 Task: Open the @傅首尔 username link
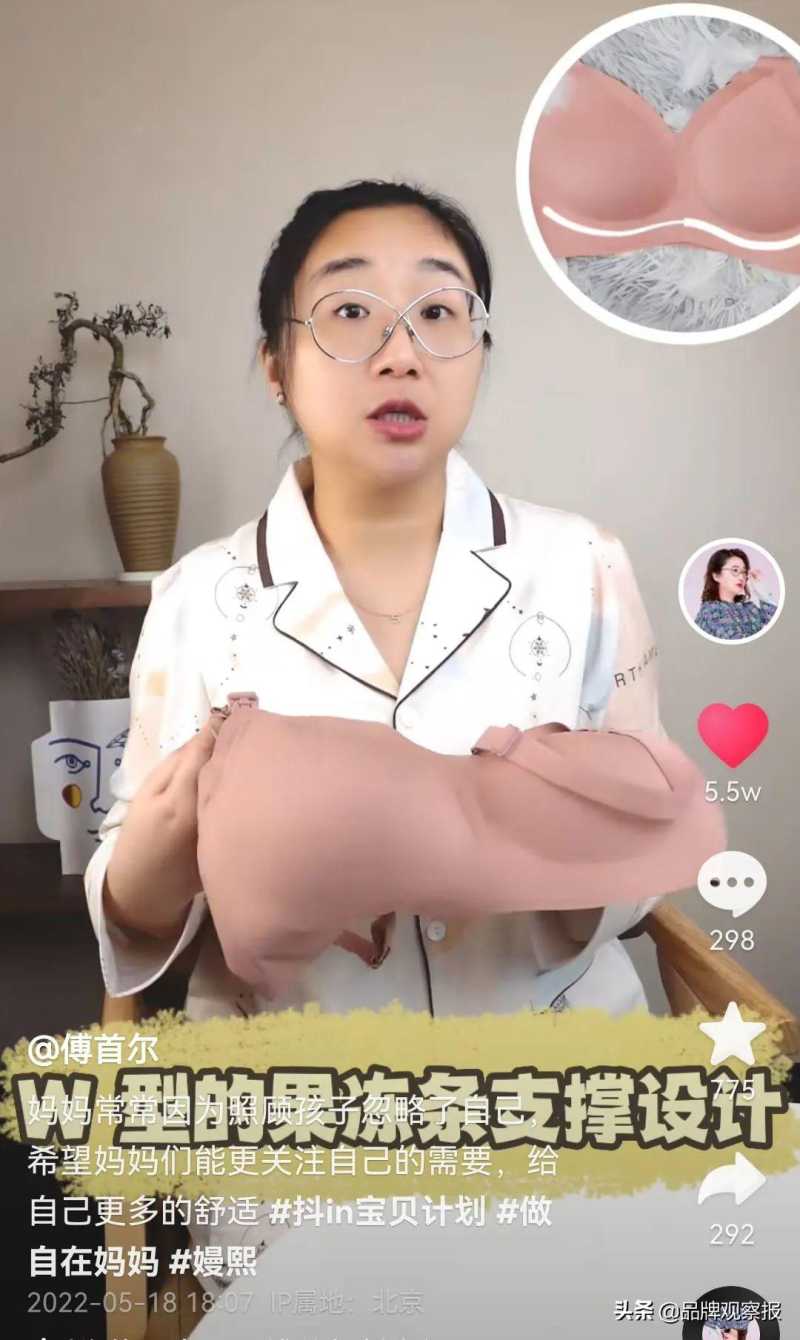94,1049
